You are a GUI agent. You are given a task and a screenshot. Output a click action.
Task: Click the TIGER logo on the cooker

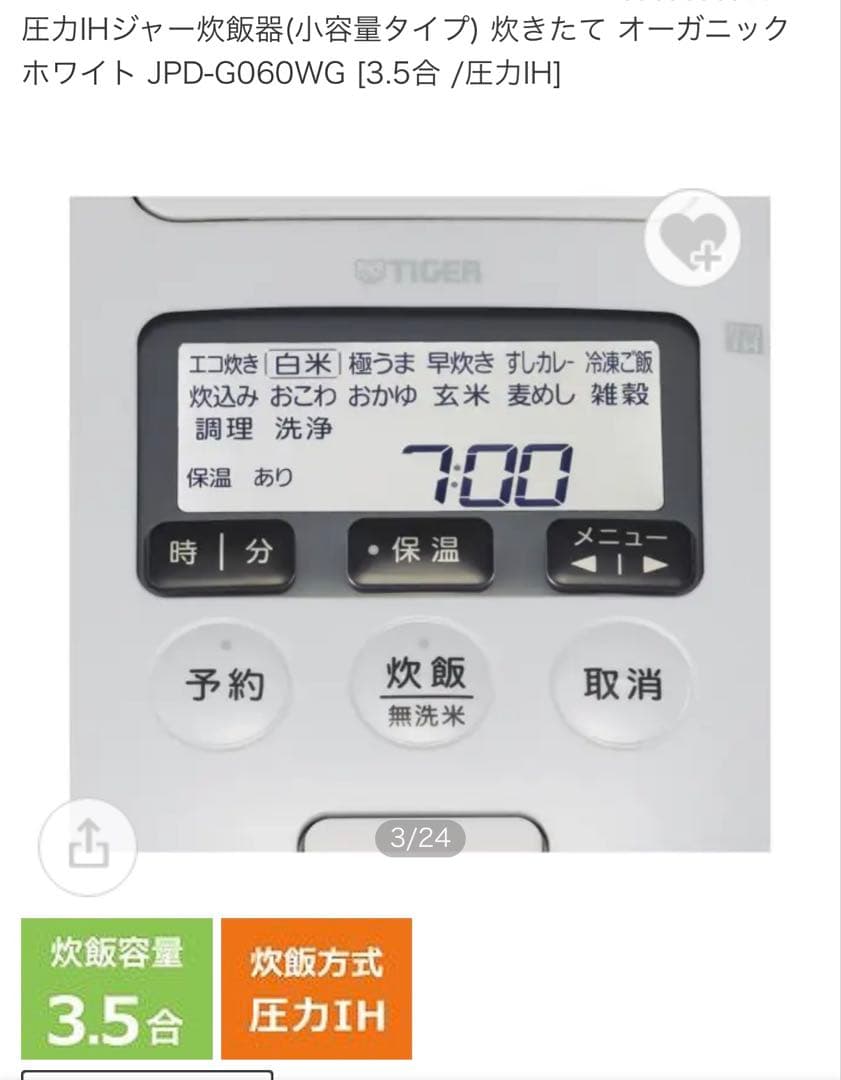pos(420,268)
